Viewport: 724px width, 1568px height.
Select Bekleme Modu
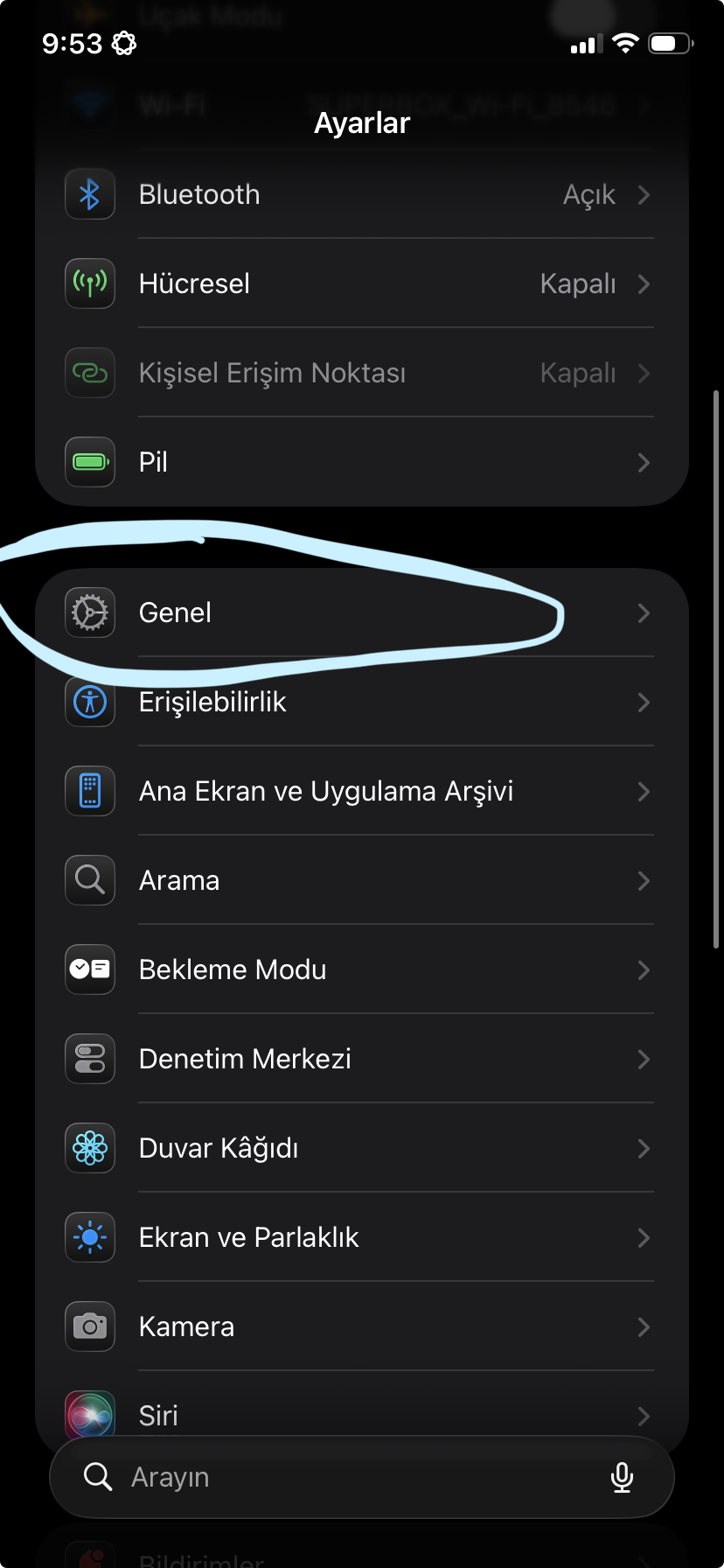(362, 969)
